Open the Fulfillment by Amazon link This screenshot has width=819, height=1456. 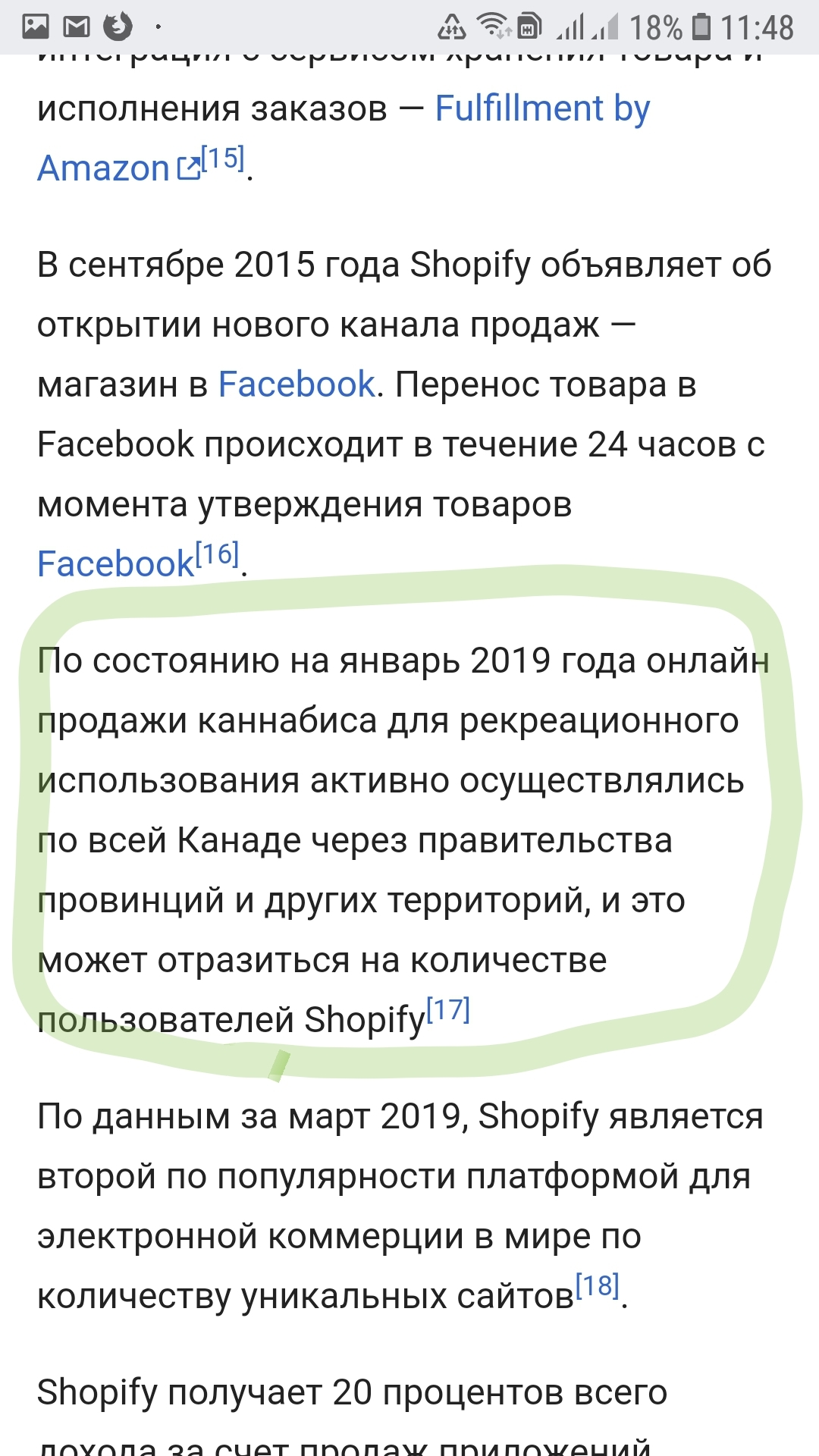[x=541, y=108]
